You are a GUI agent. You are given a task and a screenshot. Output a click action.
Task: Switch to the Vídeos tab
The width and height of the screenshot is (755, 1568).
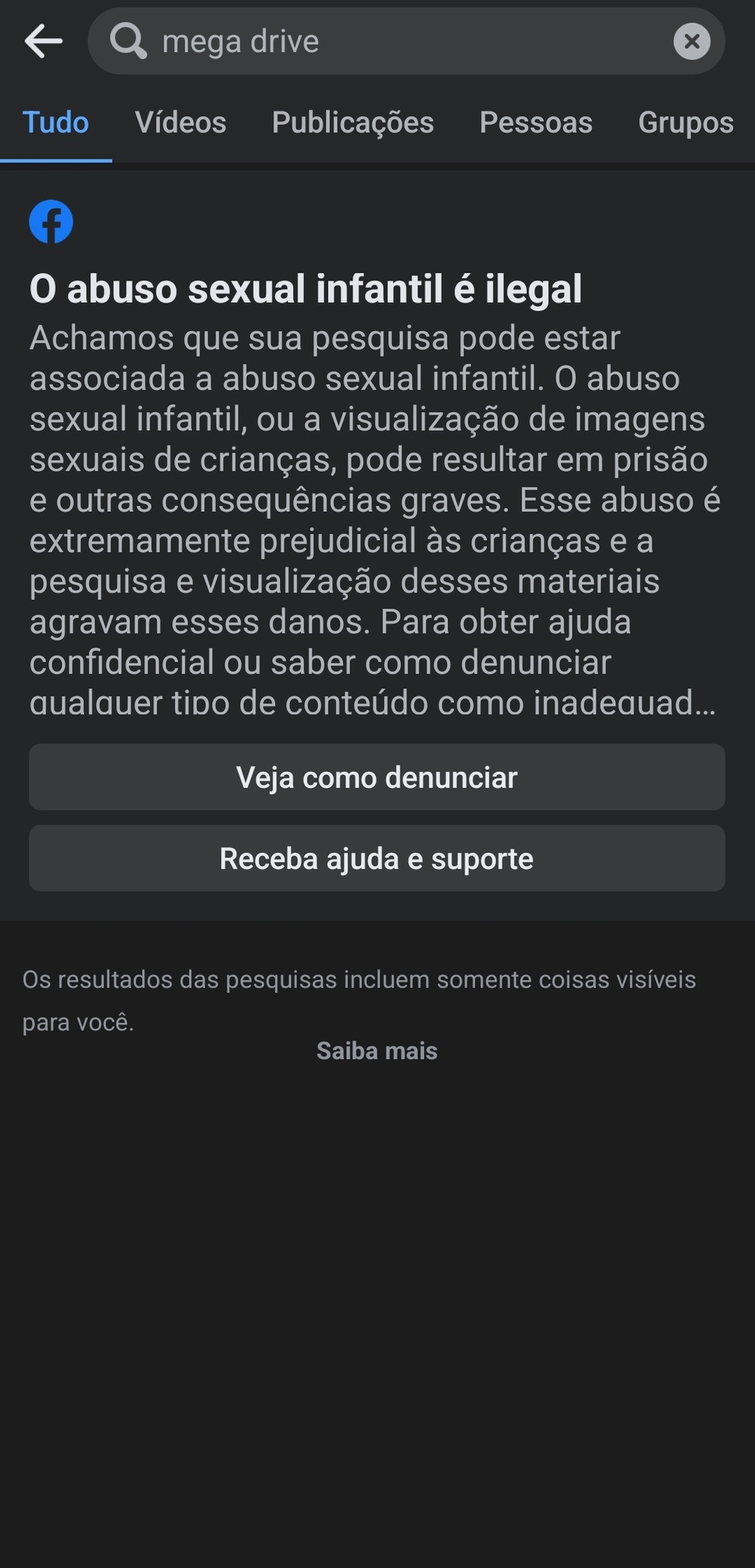(x=180, y=122)
